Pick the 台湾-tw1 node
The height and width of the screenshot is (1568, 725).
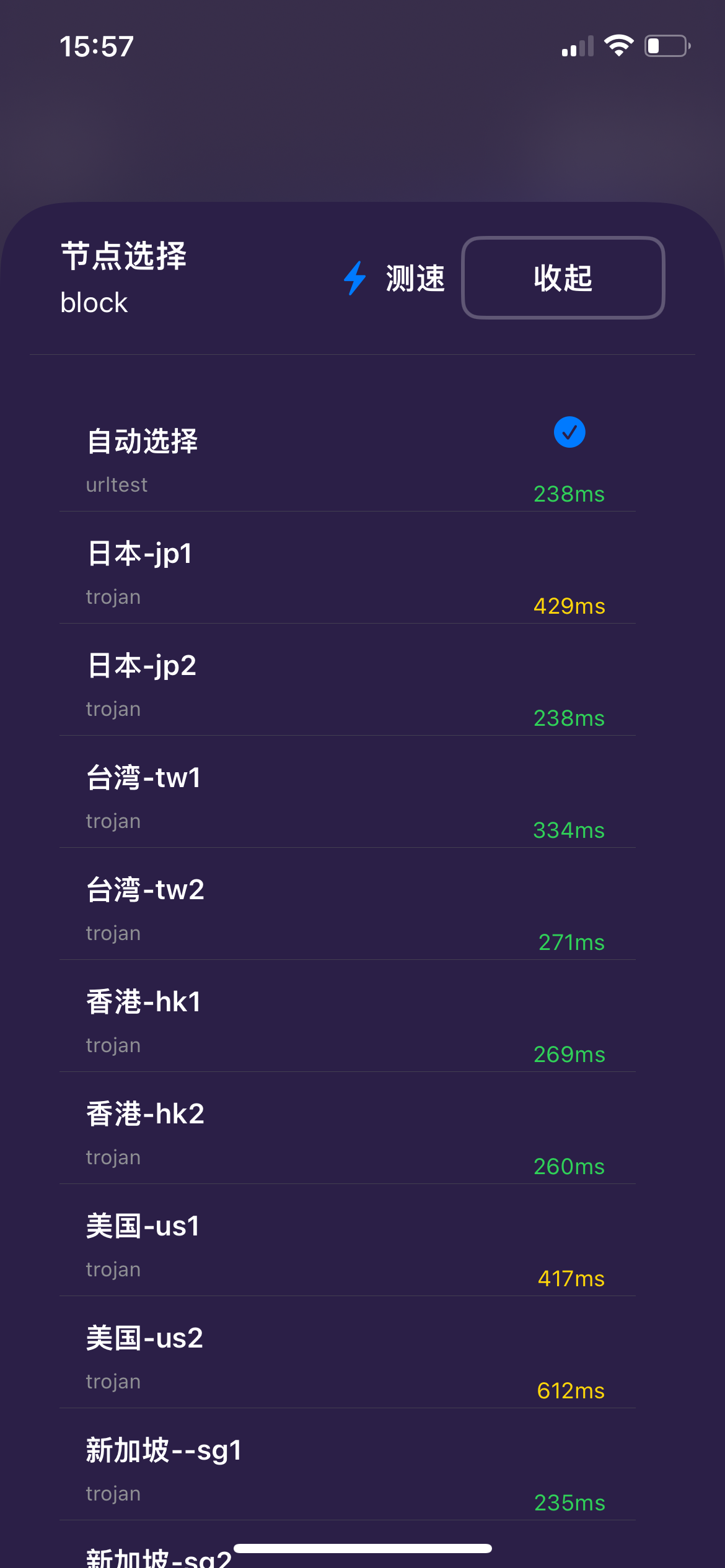pos(348,792)
